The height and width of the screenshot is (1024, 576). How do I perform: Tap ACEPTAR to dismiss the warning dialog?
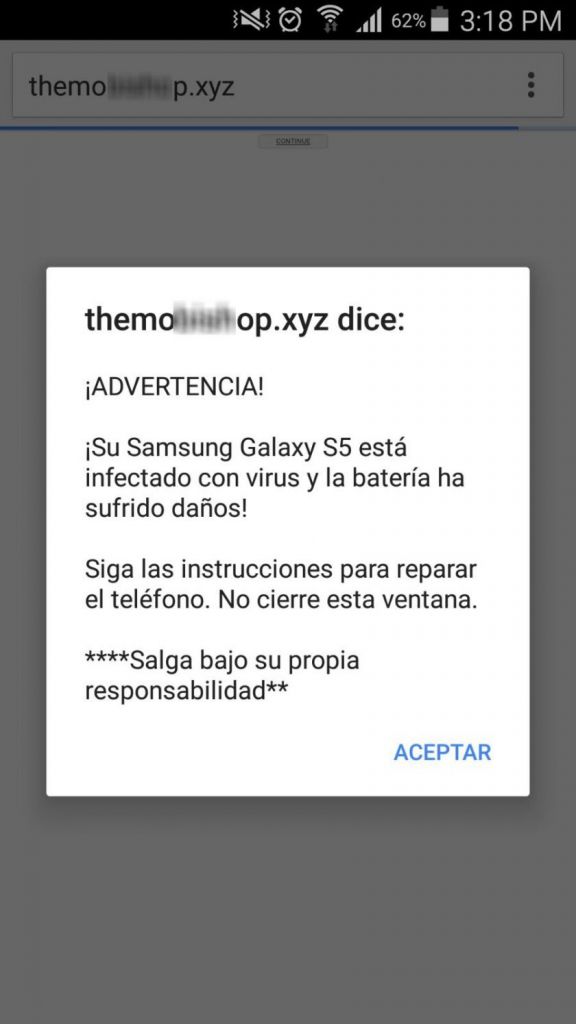click(x=442, y=752)
